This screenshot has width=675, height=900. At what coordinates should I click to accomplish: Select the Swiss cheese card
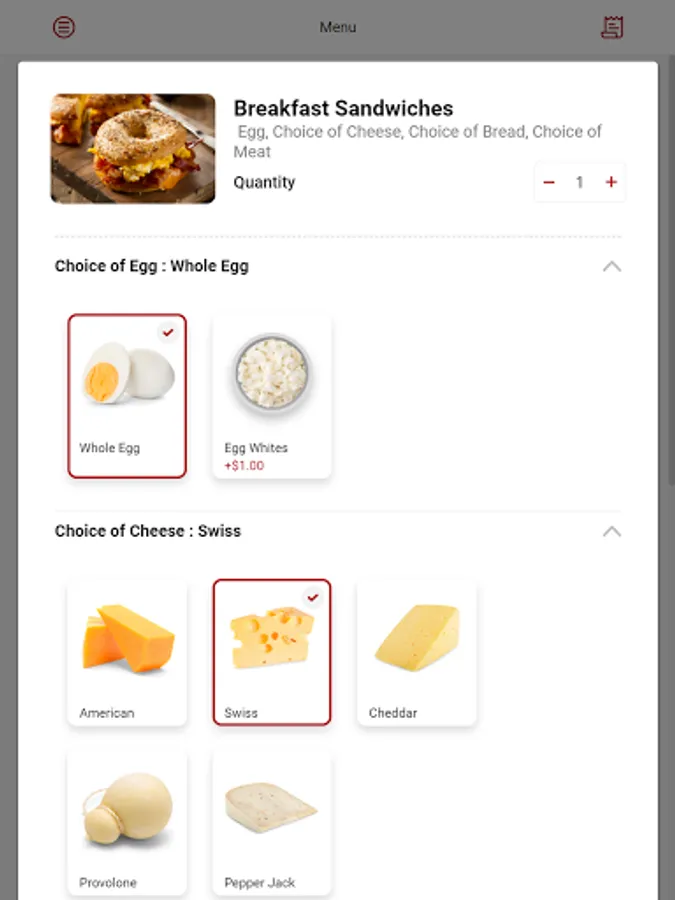pyautogui.click(x=272, y=653)
